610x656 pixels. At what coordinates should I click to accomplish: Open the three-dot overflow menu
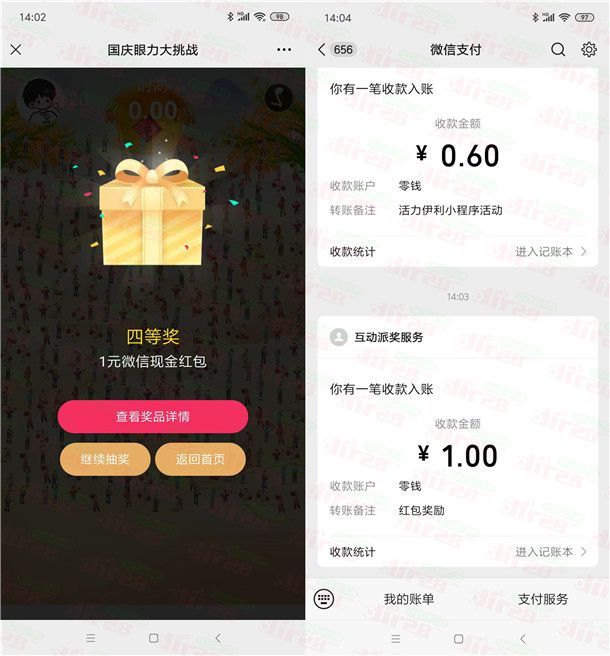pos(284,49)
